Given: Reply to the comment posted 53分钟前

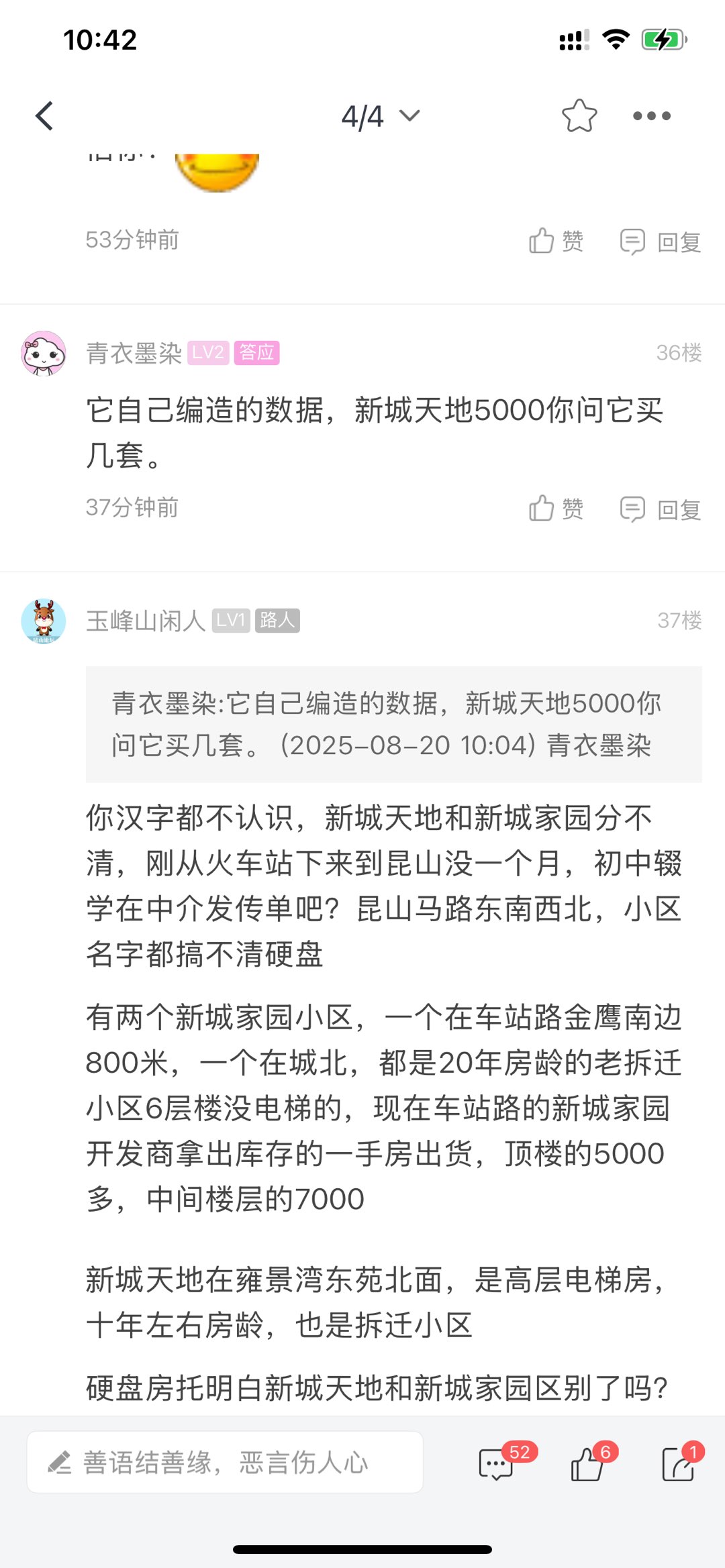Looking at the screenshot, I should tap(661, 242).
